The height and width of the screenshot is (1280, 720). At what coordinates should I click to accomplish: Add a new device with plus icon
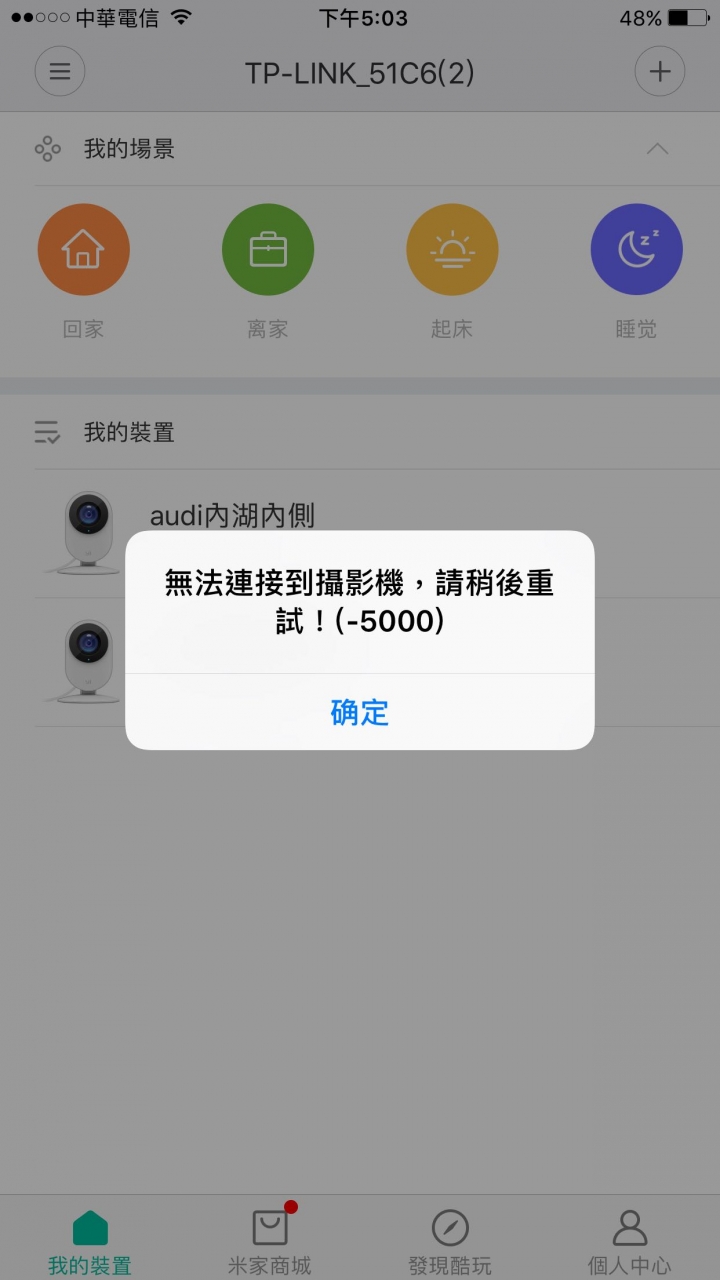[659, 72]
